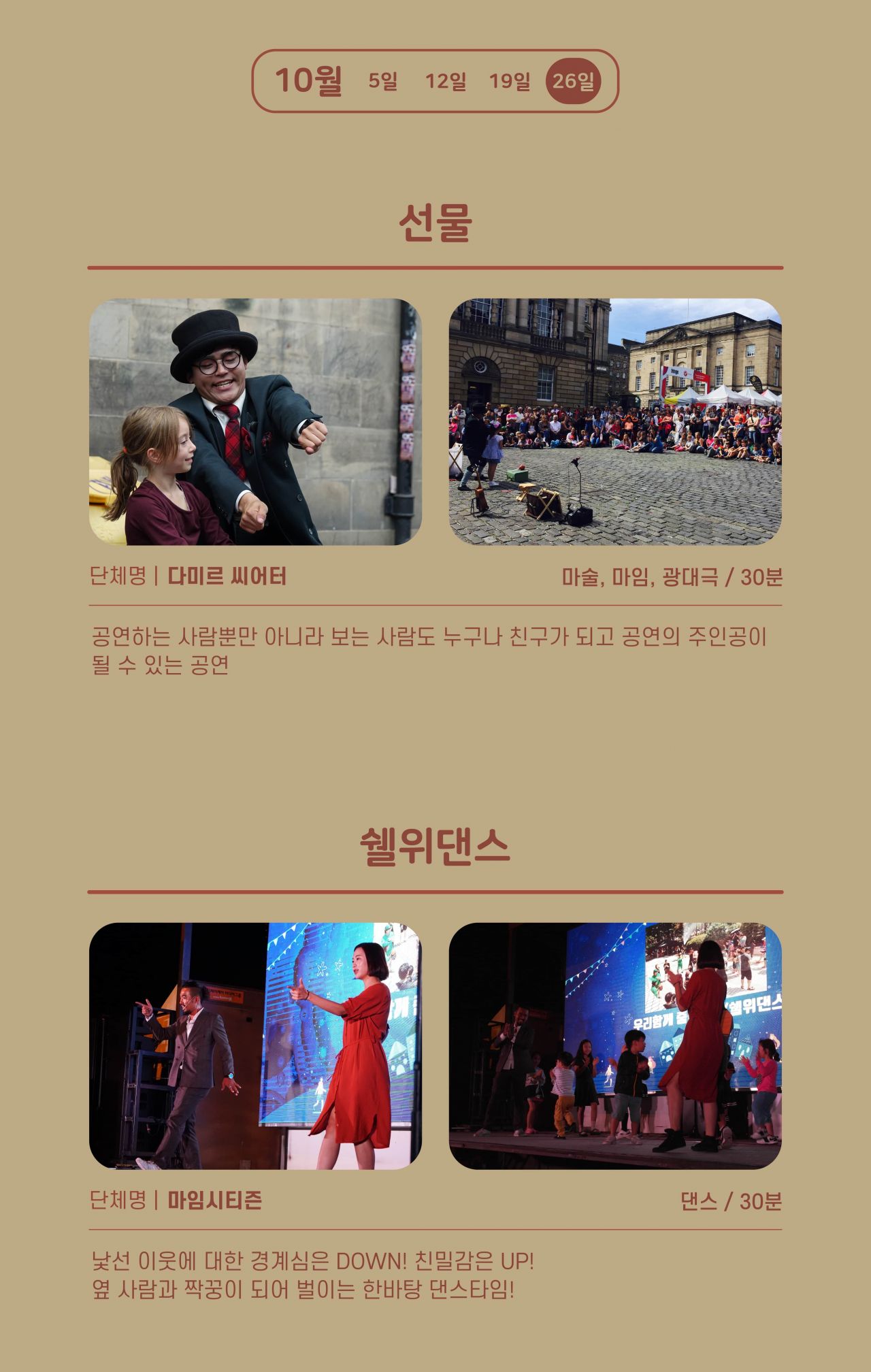871x1372 pixels.
Task: Select the 12일 date tab
Action: click(x=446, y=81)
